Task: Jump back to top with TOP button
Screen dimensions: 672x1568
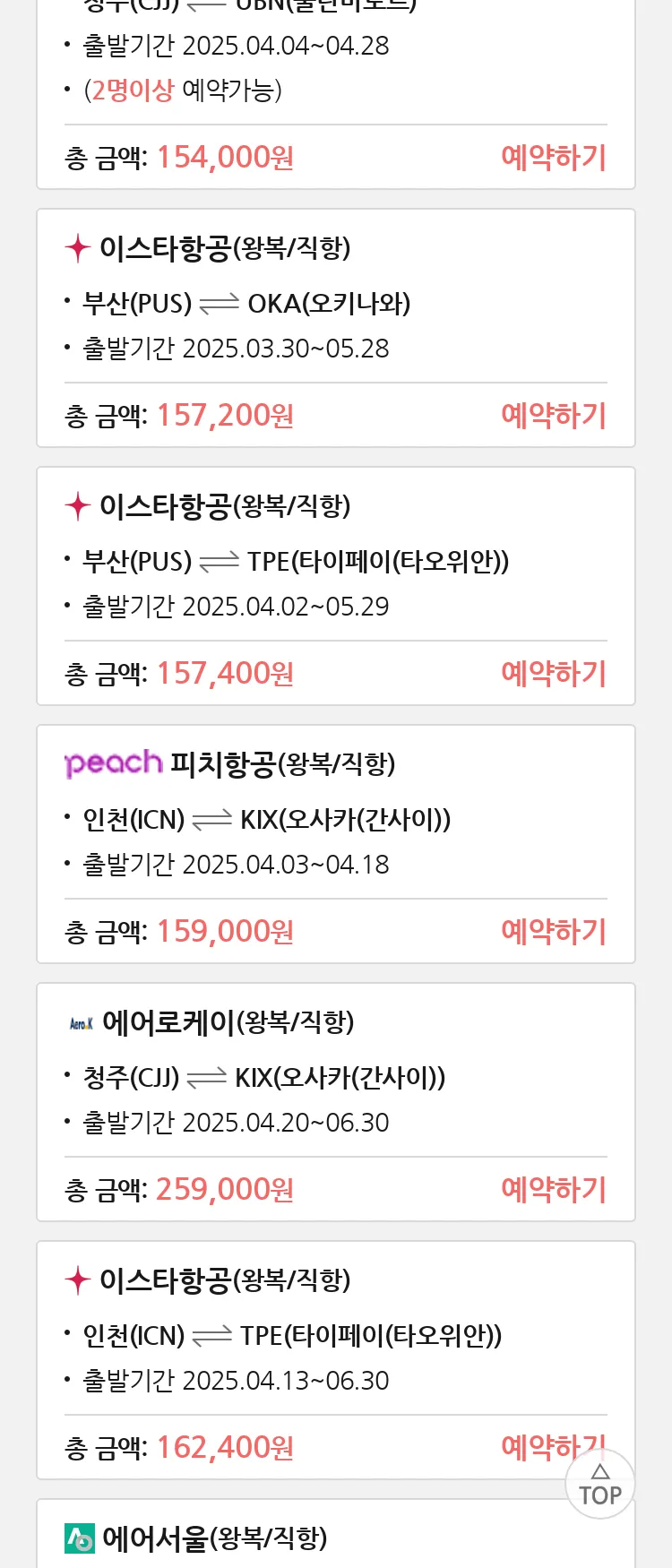Action: 600,1485
